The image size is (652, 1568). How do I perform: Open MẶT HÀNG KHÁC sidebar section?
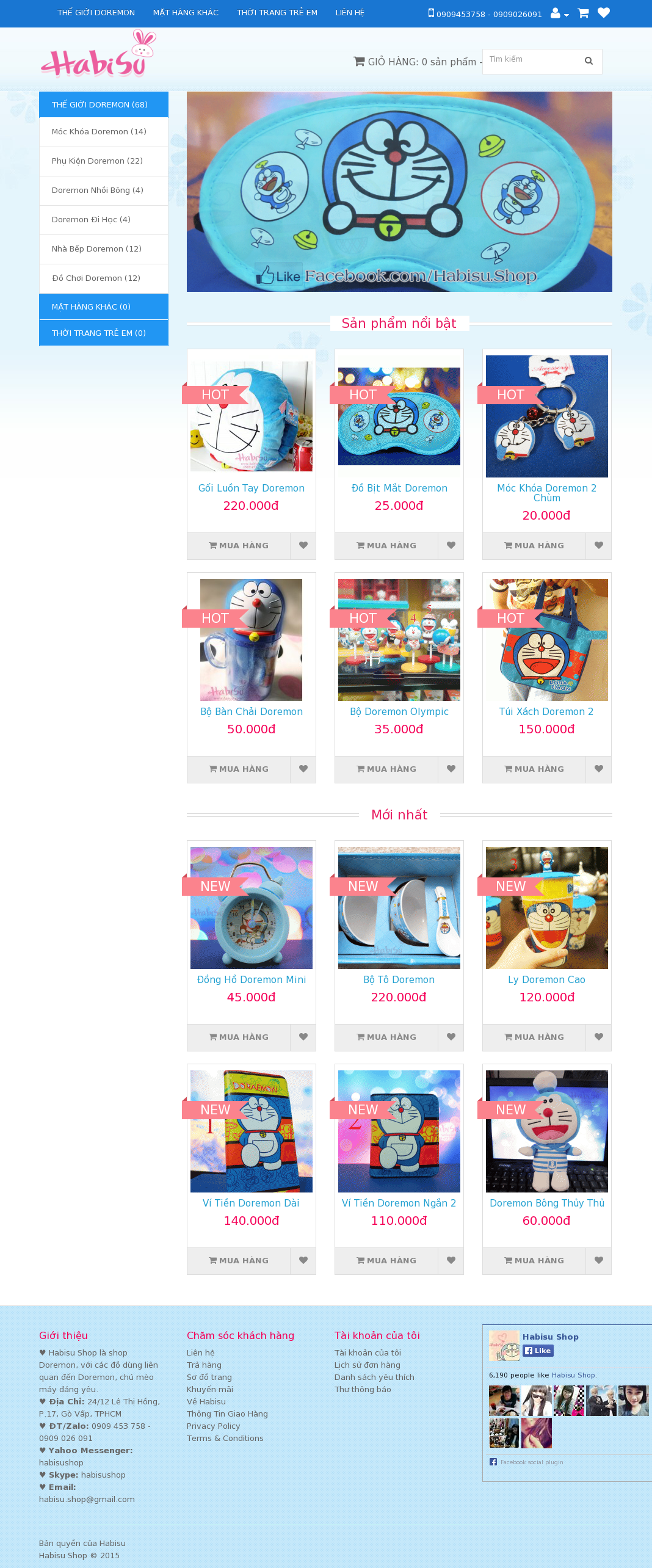[91, 307]
